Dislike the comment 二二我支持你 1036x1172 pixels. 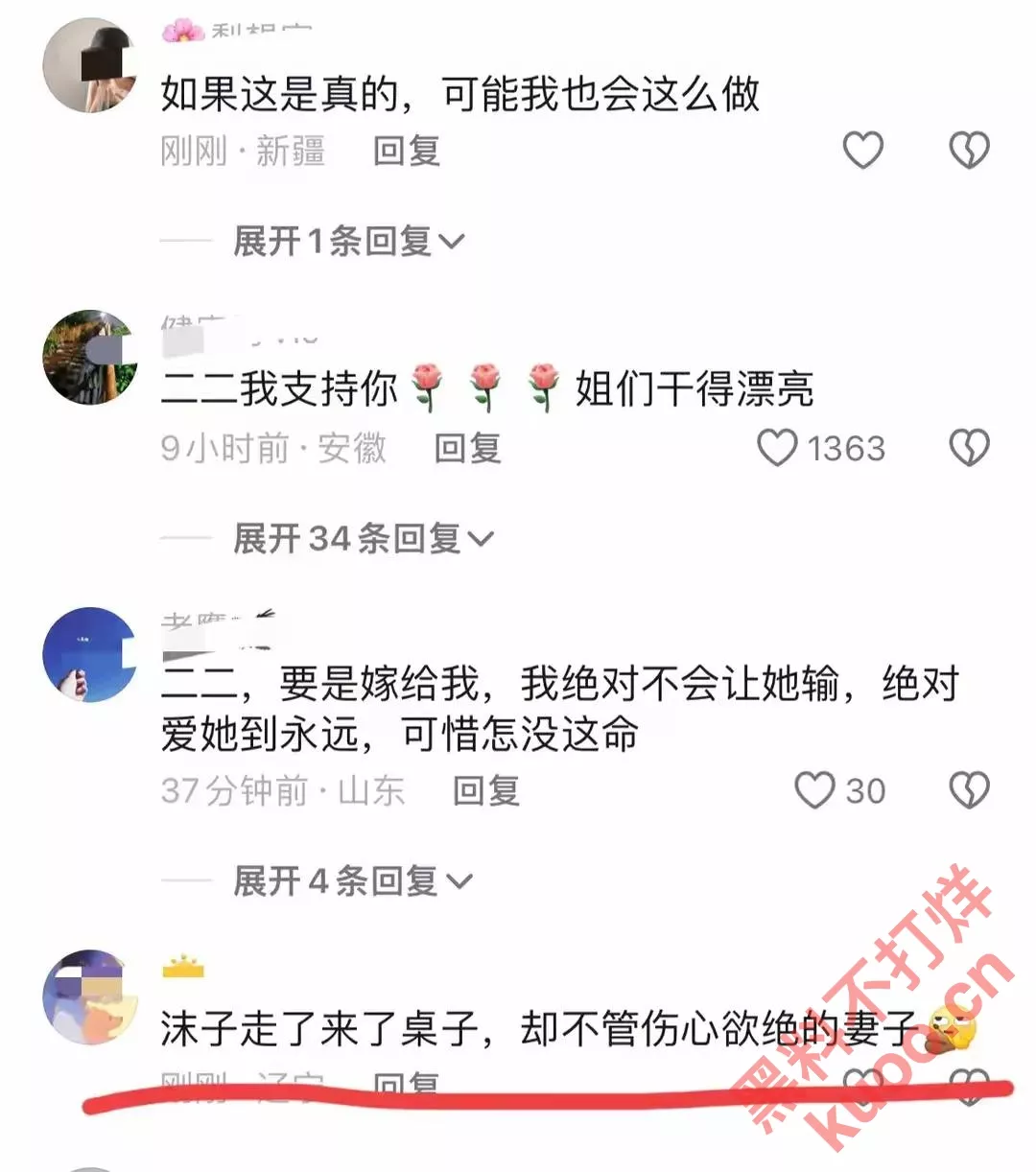(969, 448)
